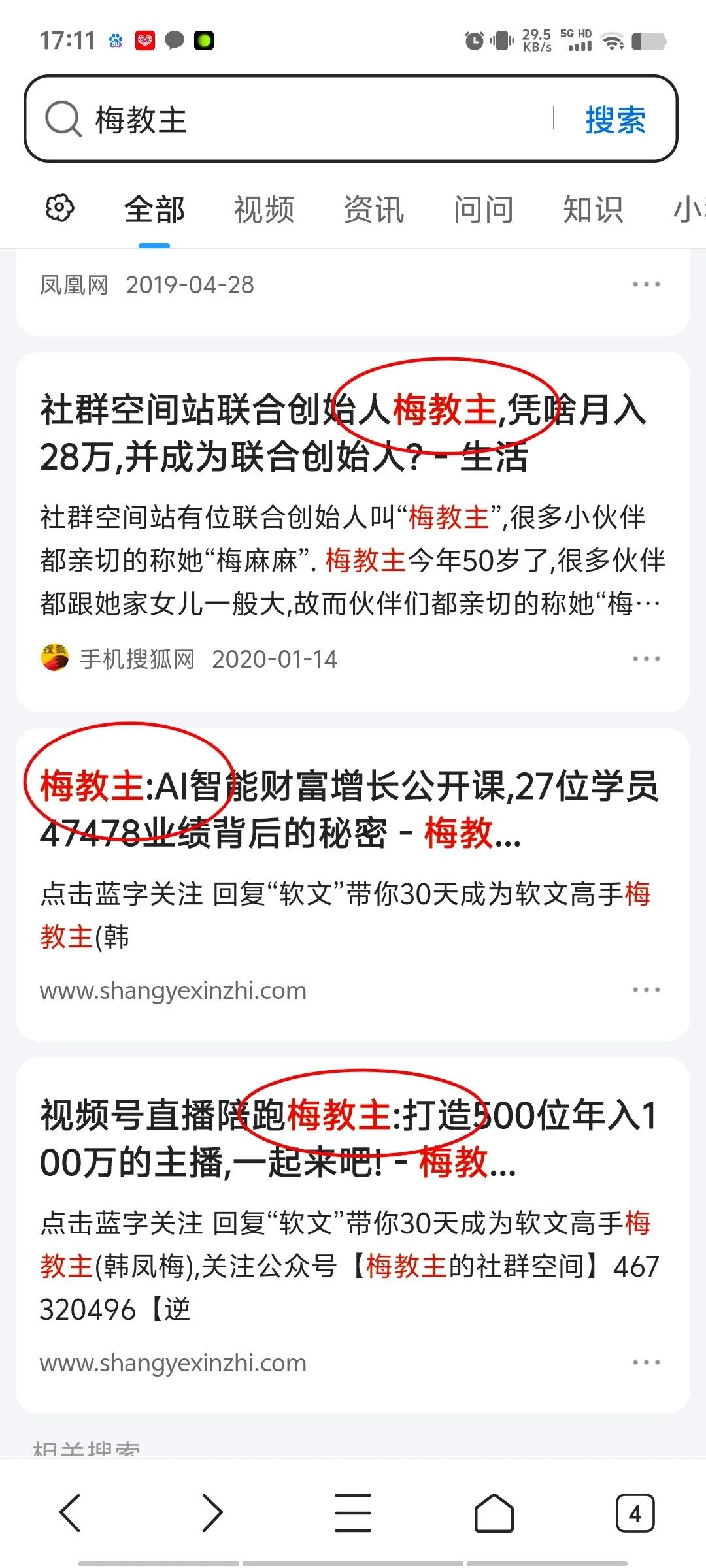Switch to the 问问 tab
The image size is (706, 1568).
coord(484,210)
